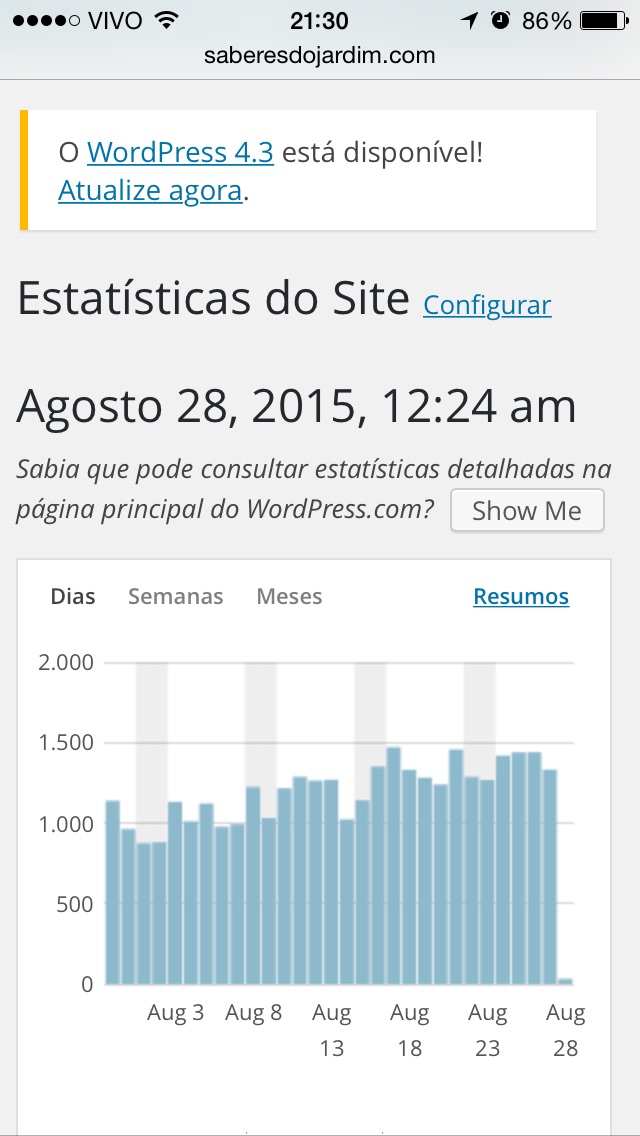Switch to the Semanas tab
Viewport: 640px width, 1136px height.
click(x=175, y=596)
